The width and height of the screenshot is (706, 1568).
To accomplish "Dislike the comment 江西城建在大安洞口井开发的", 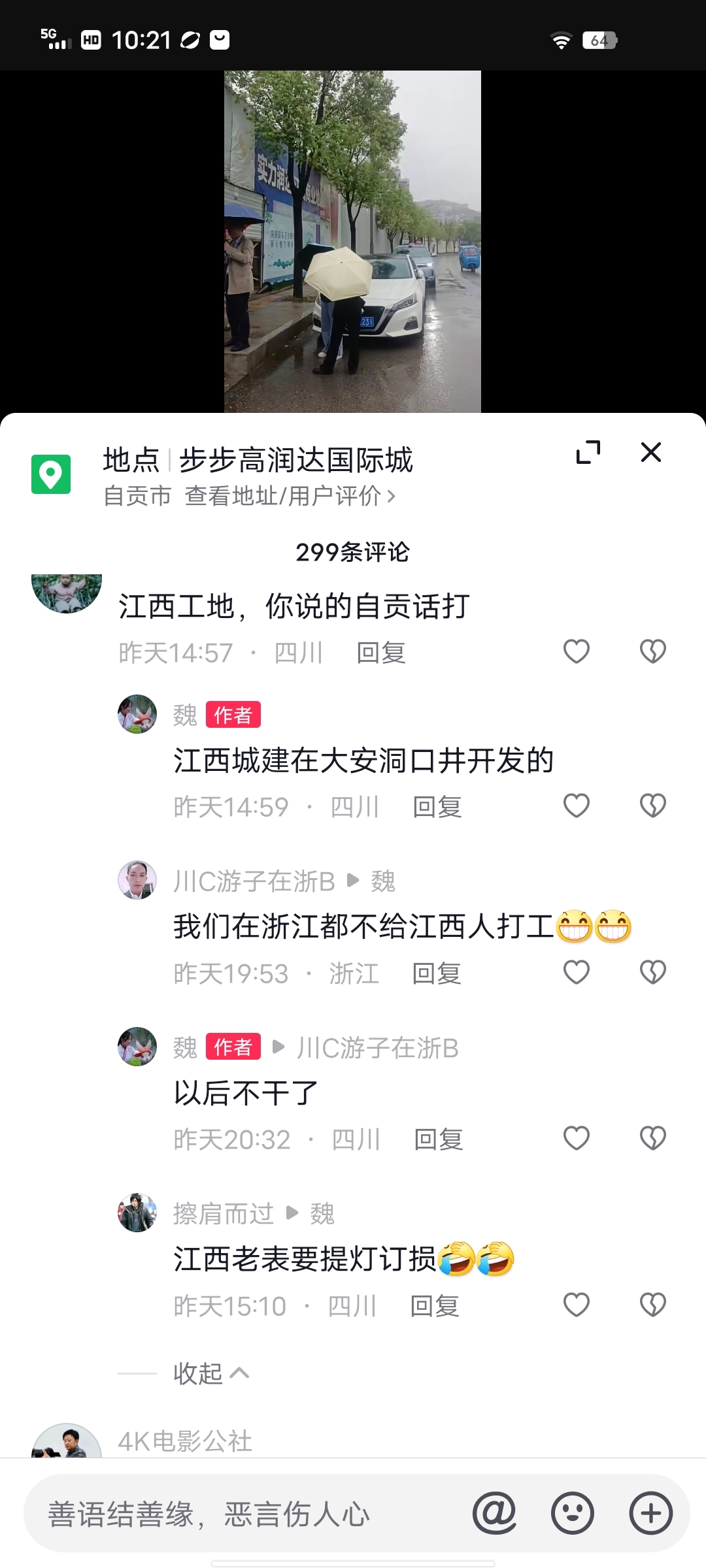I will [x=652, y=806].
